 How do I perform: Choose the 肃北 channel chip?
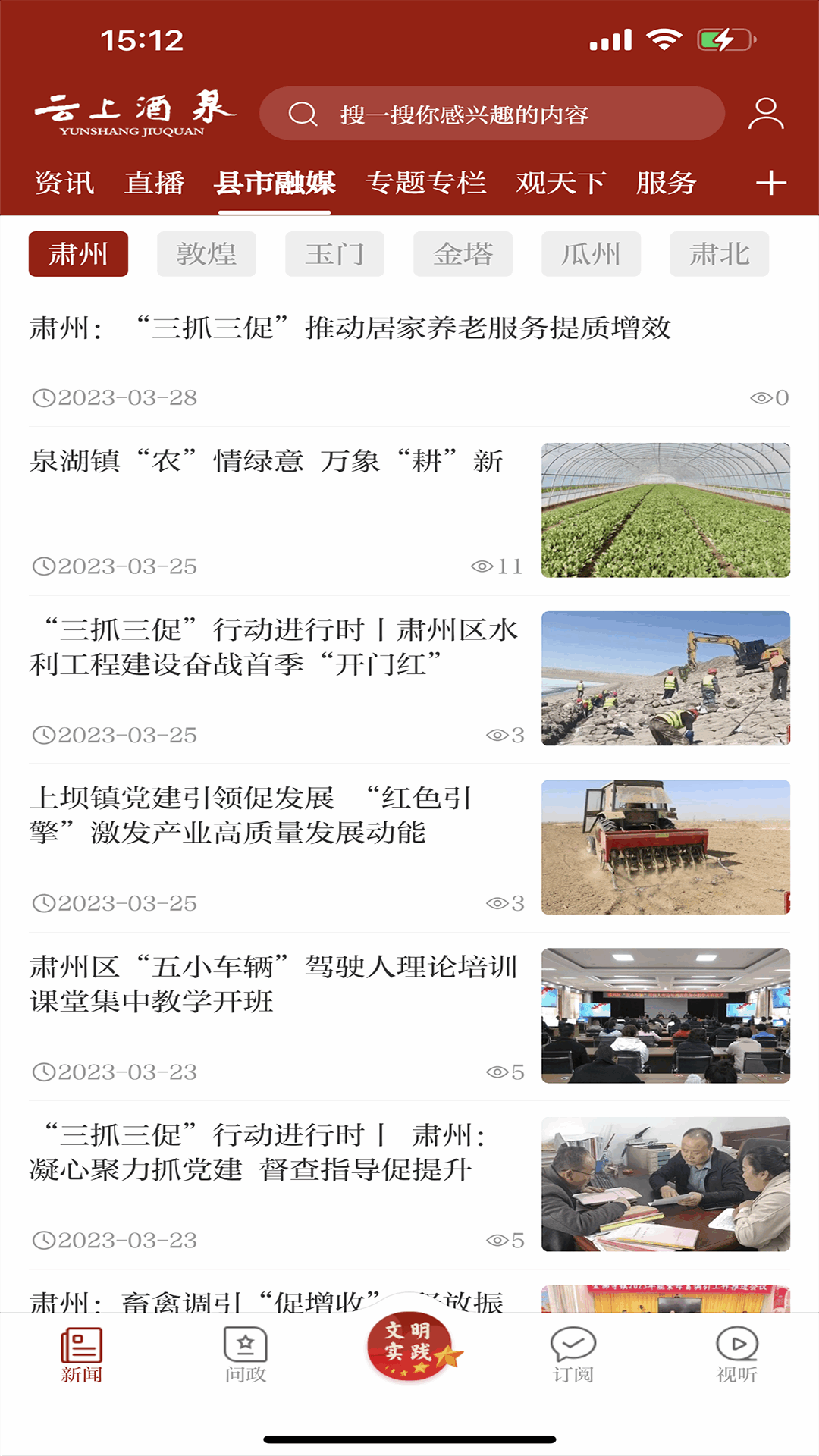coord(719,254)
